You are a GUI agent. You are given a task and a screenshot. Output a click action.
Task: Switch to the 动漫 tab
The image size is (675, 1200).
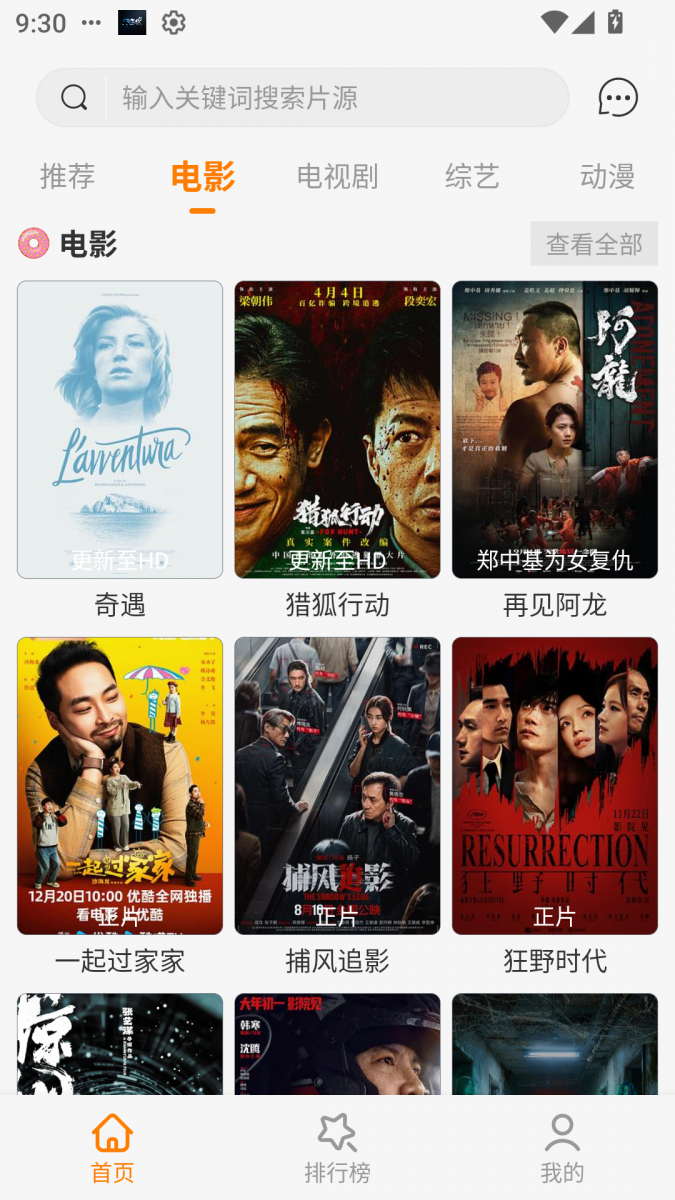pyautogui.click(x=607, y=177)
